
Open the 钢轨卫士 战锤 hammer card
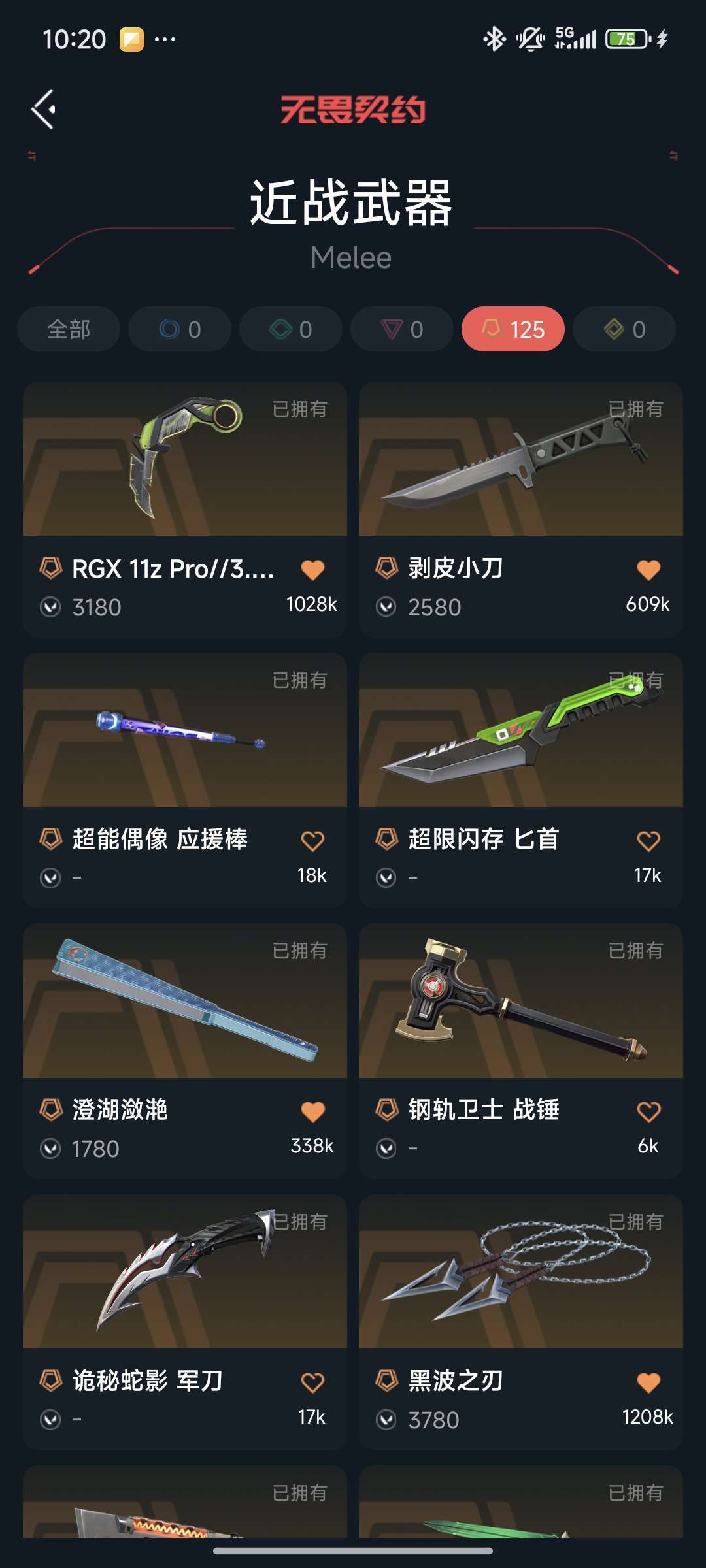pos(521,1051)
